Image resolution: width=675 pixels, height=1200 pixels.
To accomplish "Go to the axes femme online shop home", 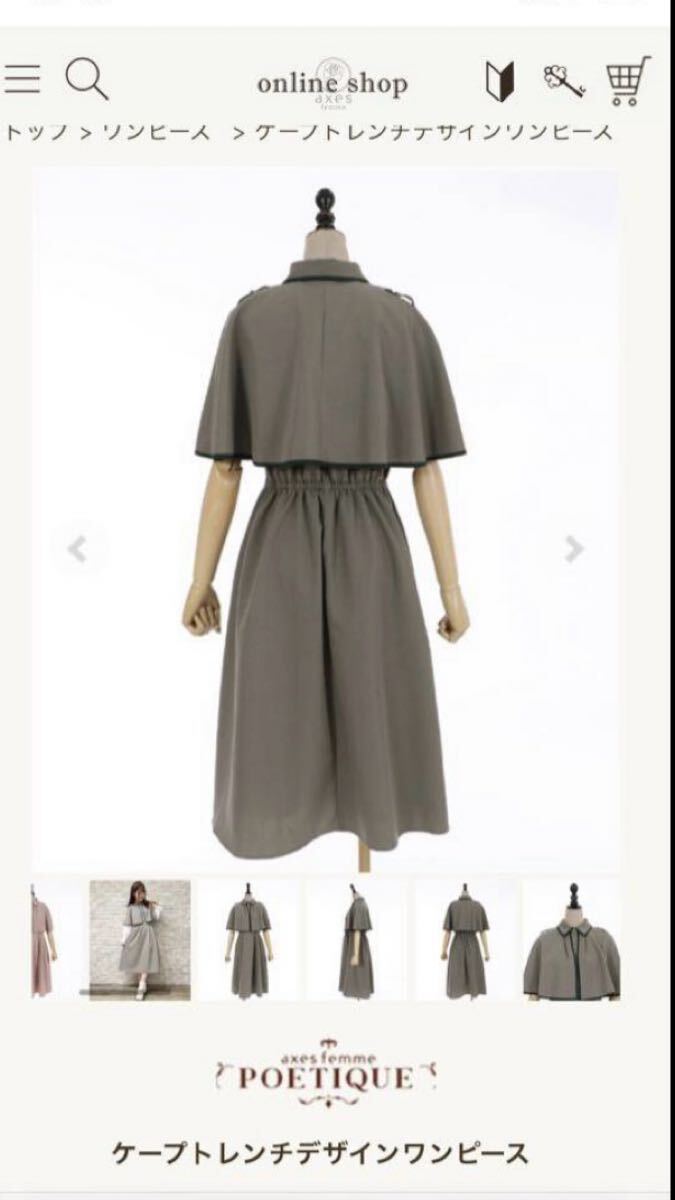I will 331,83.
